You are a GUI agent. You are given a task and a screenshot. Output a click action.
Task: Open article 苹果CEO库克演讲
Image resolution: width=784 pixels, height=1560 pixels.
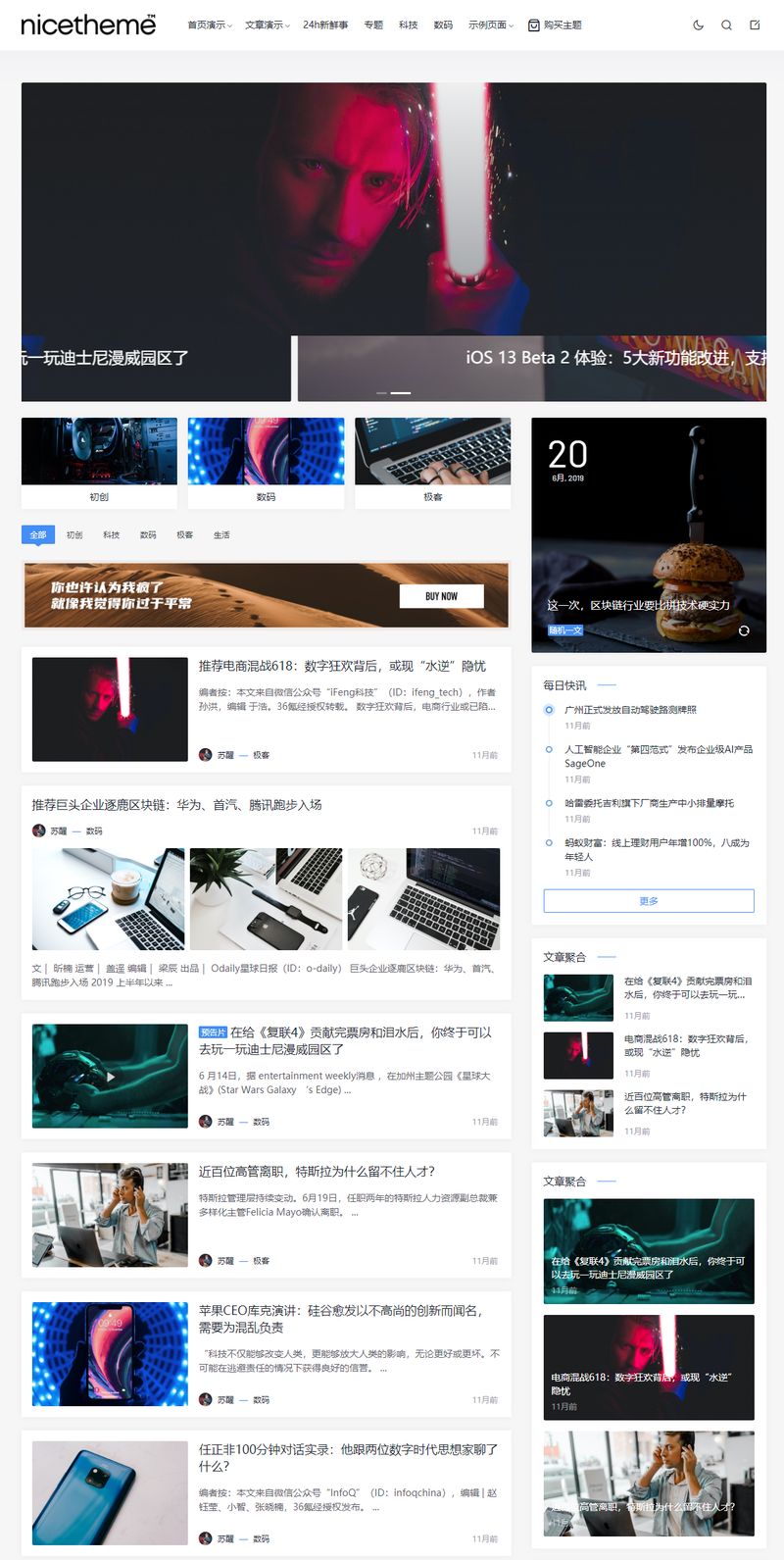coord(340,1318)
